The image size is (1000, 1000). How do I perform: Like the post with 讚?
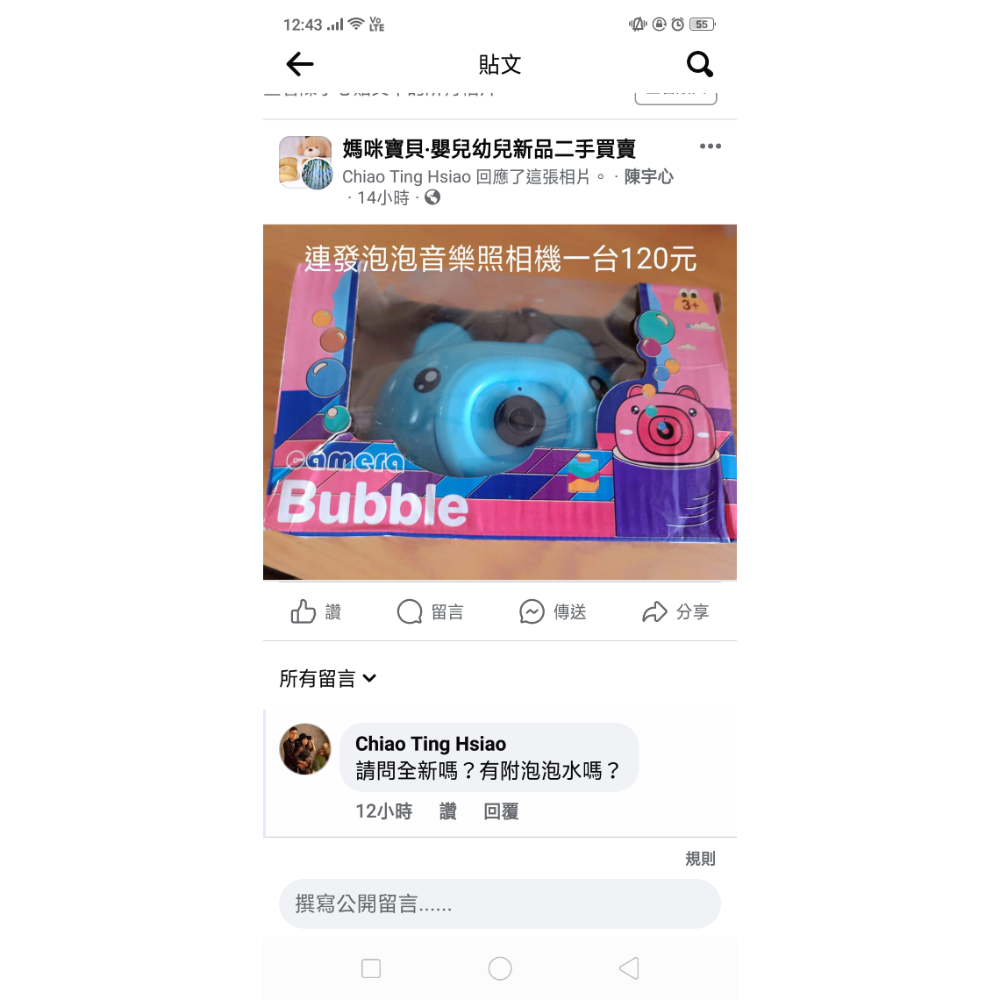point(316,612)
